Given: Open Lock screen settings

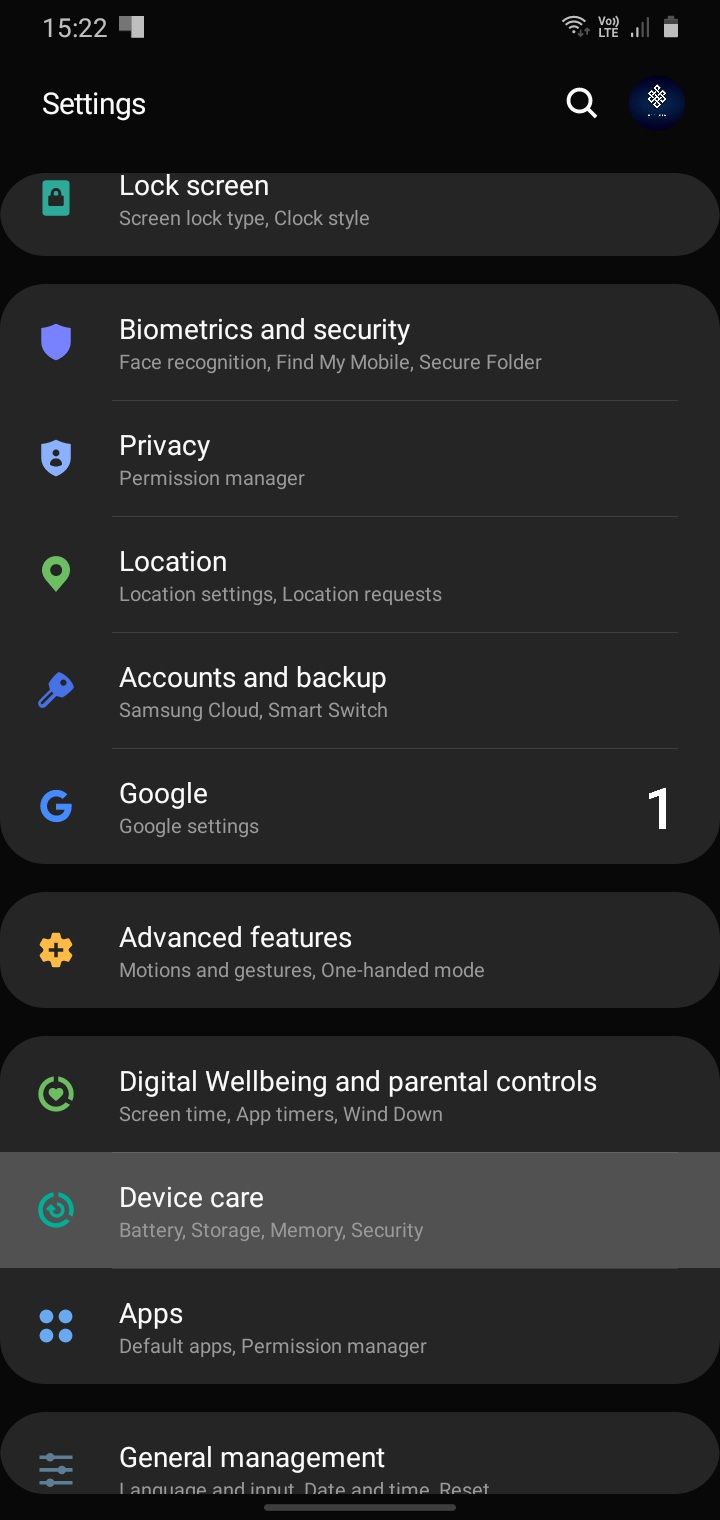Looking at the screenshot, I should pos(360,203).
